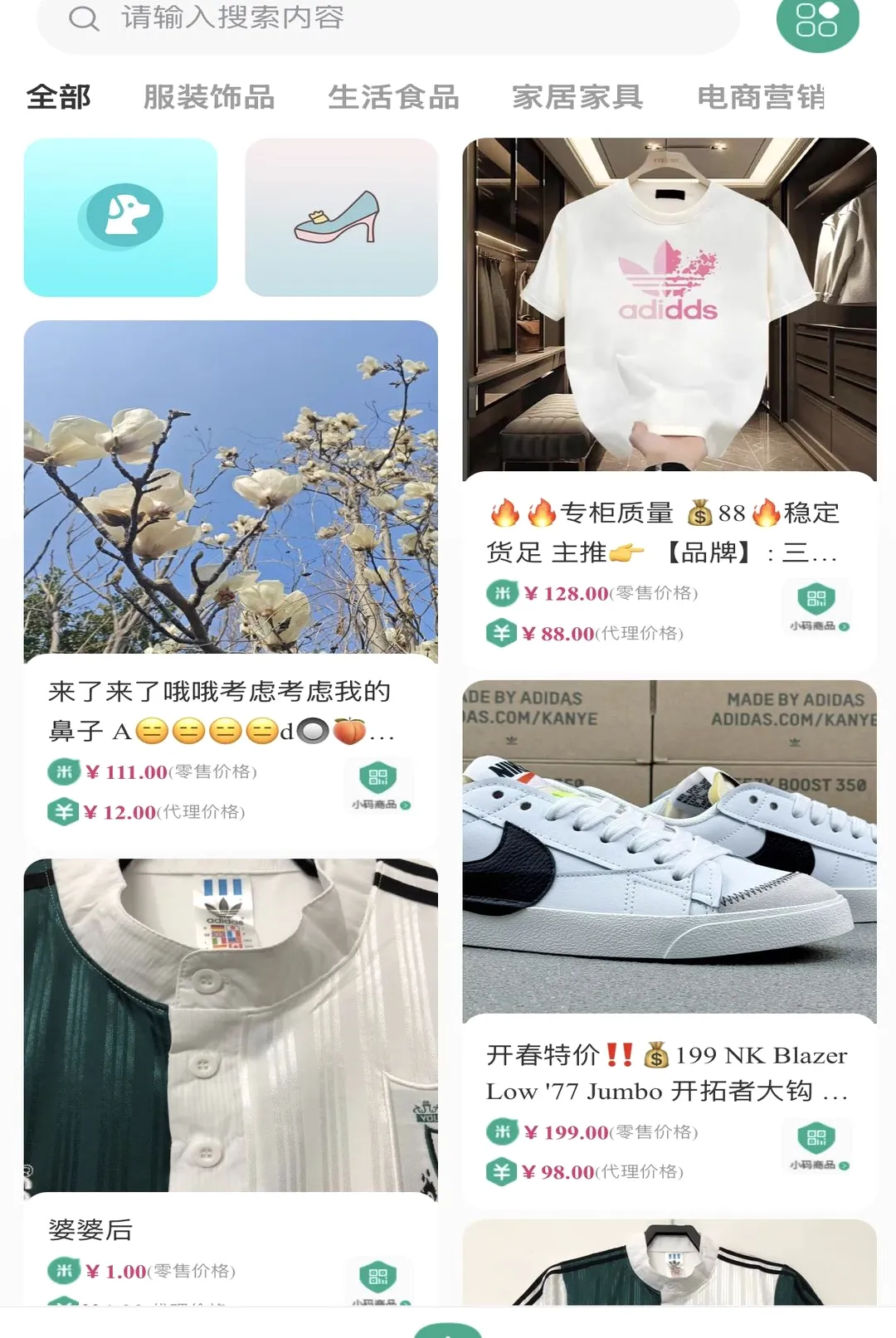Open the dog icon tile
The width and height of the screenshot is (896, 1338).
(121, 217)
